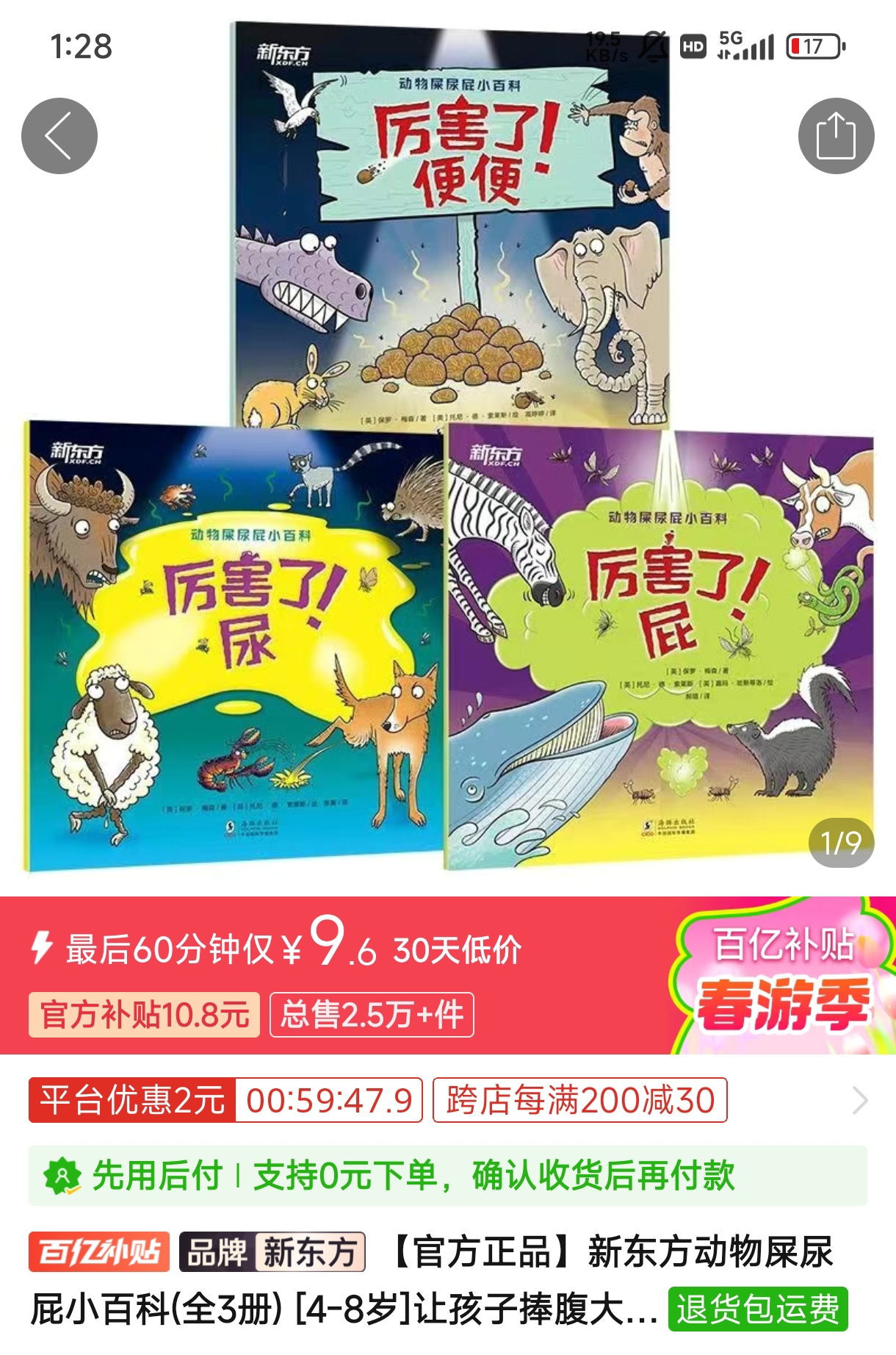Tap the 平台优惠2元 discount tag
This screenshot has width=896, height=1355.
(x=132, y=1100)
